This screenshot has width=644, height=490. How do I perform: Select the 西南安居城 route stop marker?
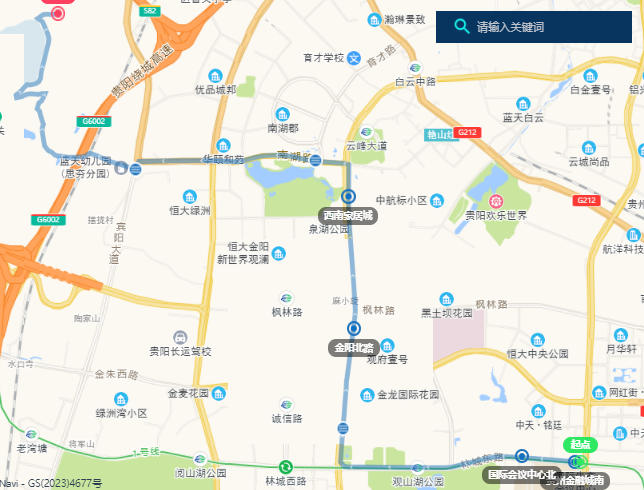[x=348, y=197]
